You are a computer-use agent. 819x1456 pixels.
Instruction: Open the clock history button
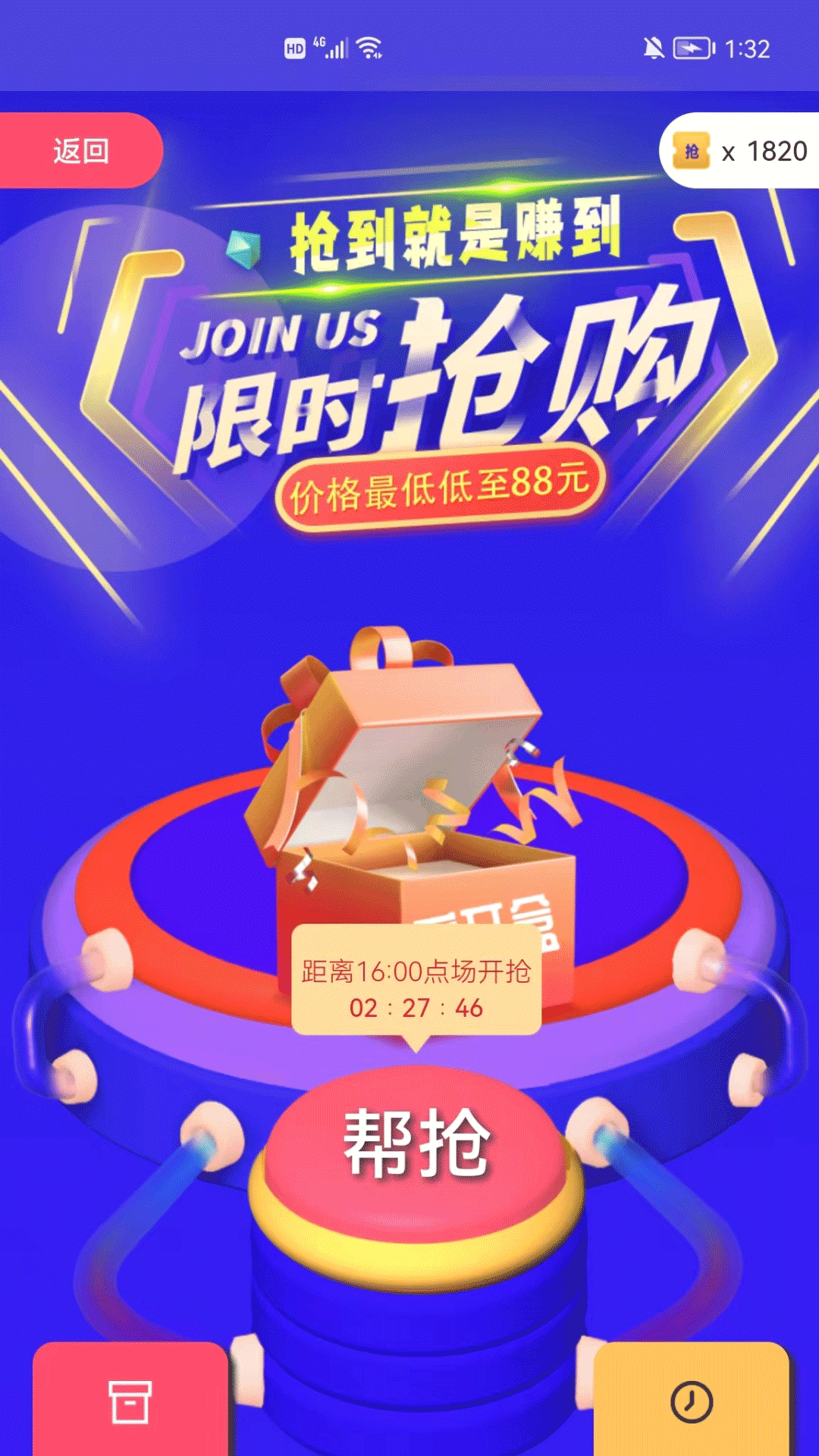click(691, 1401)
